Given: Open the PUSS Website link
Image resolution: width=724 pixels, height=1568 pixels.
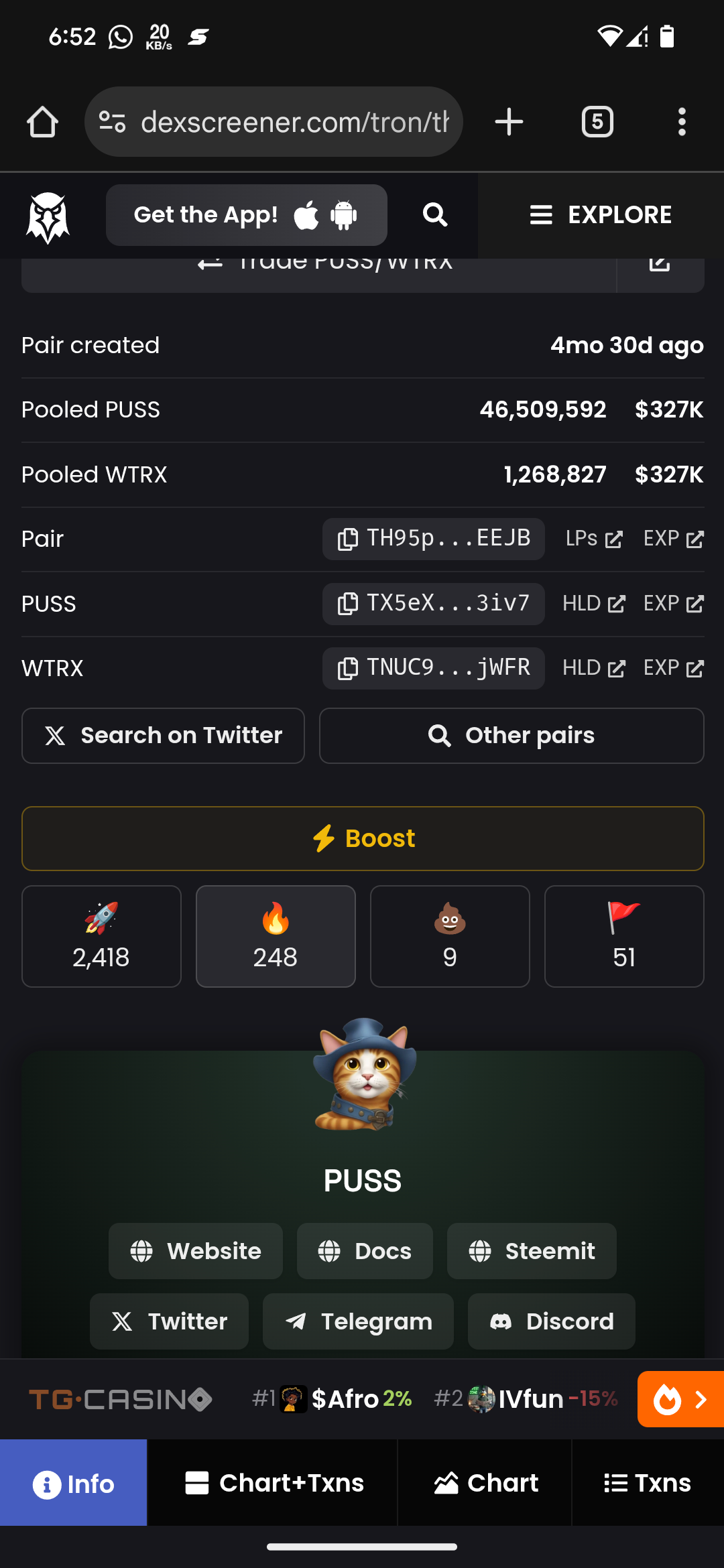Looking at the screenshot, I should click(x=196, y=1251).
